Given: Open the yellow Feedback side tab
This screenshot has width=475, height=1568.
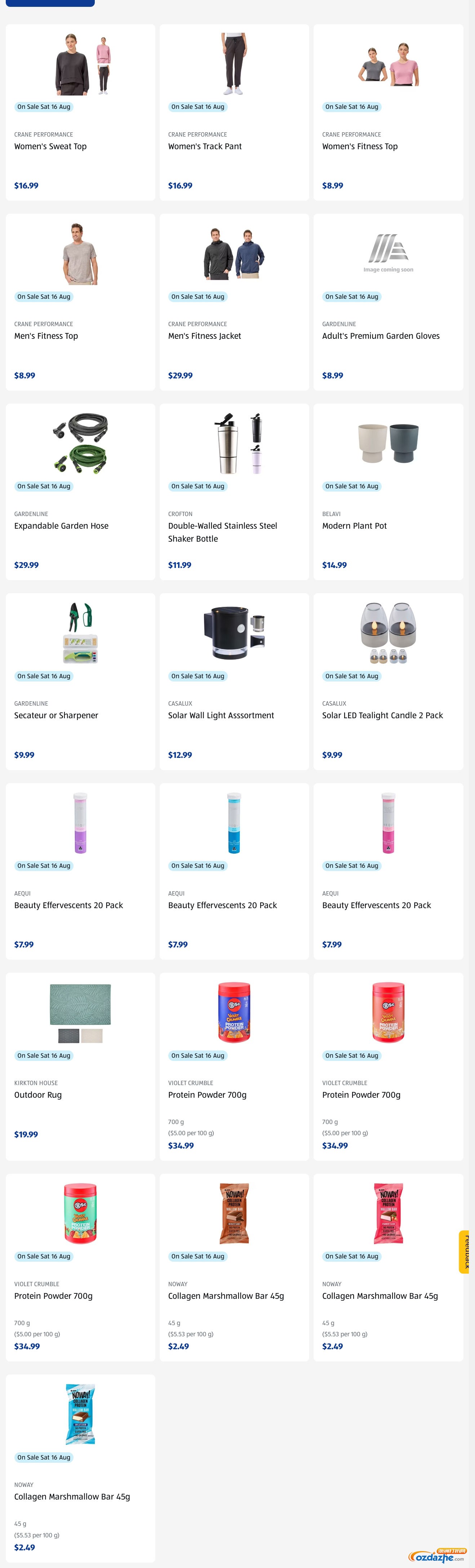Looking at the screenshot, I should pos(467,1252).
